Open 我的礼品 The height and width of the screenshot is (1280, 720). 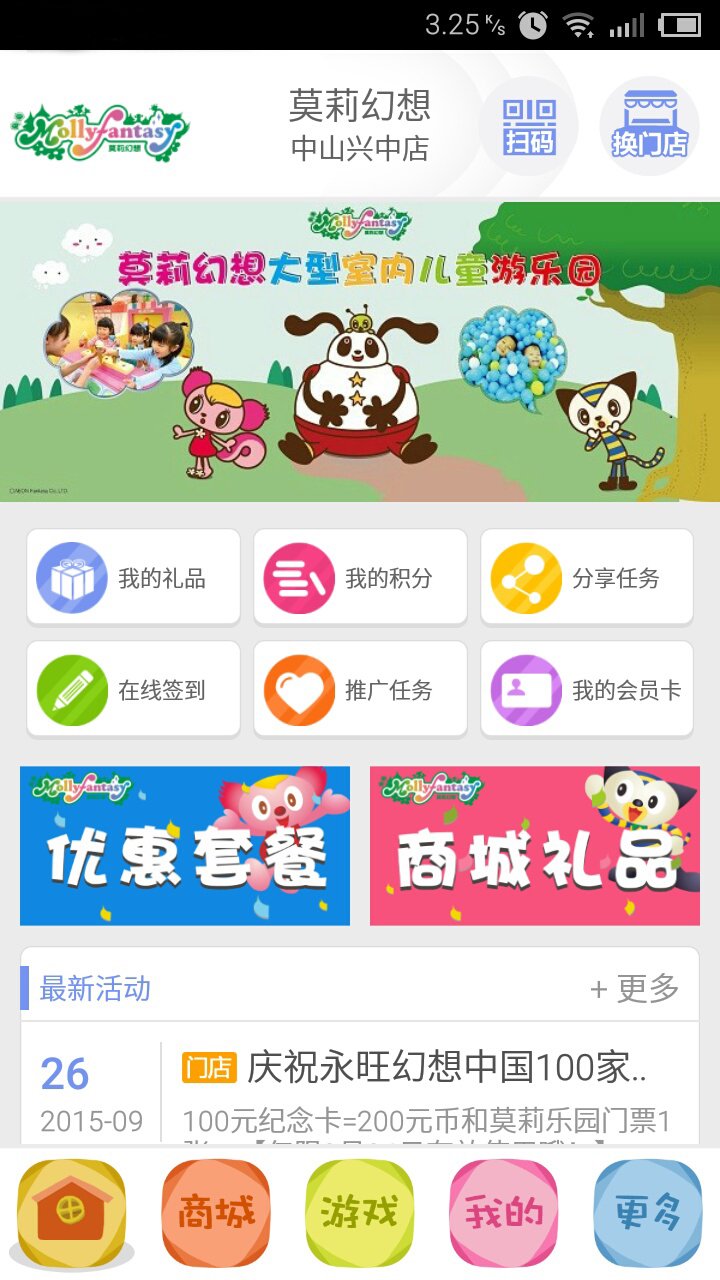[133, 578]
